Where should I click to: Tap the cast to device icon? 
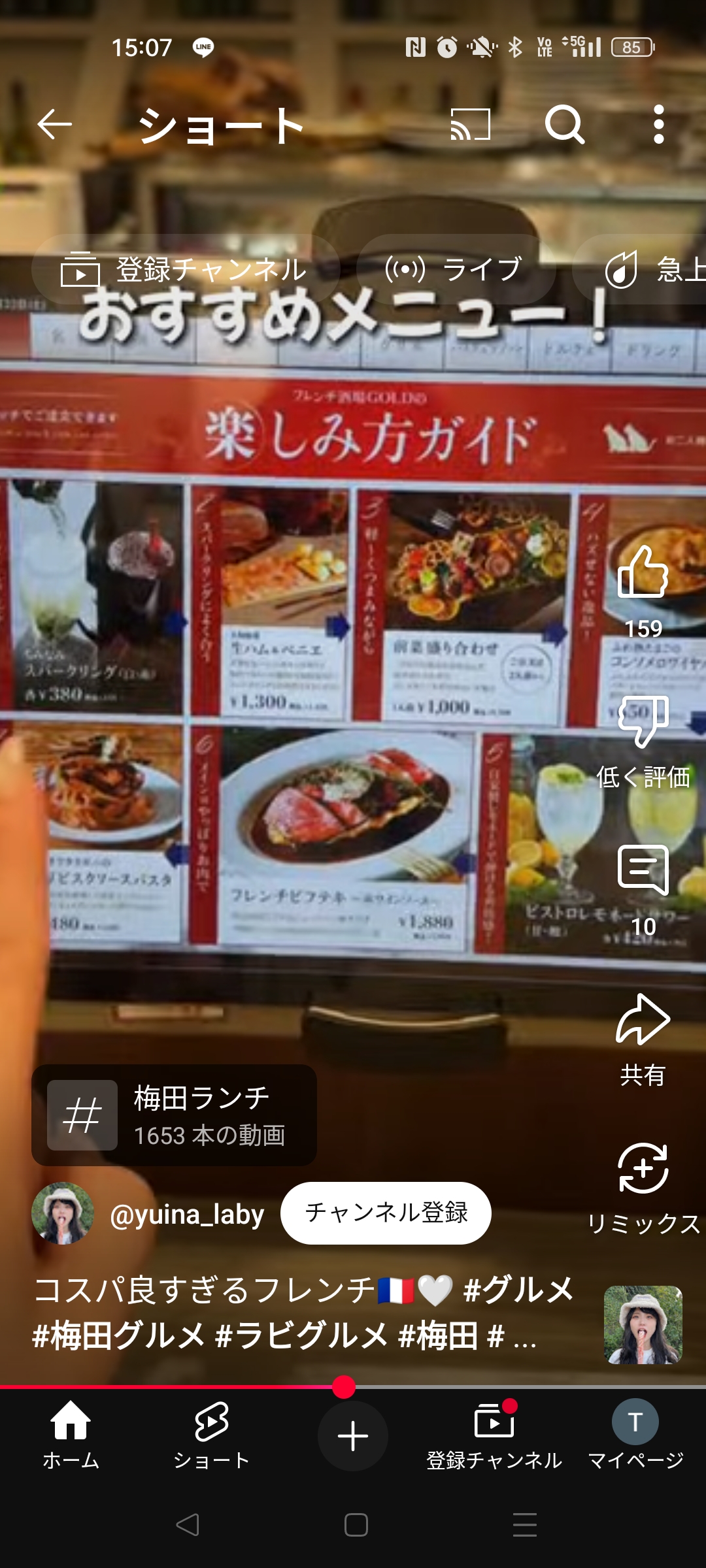(471, 124)
